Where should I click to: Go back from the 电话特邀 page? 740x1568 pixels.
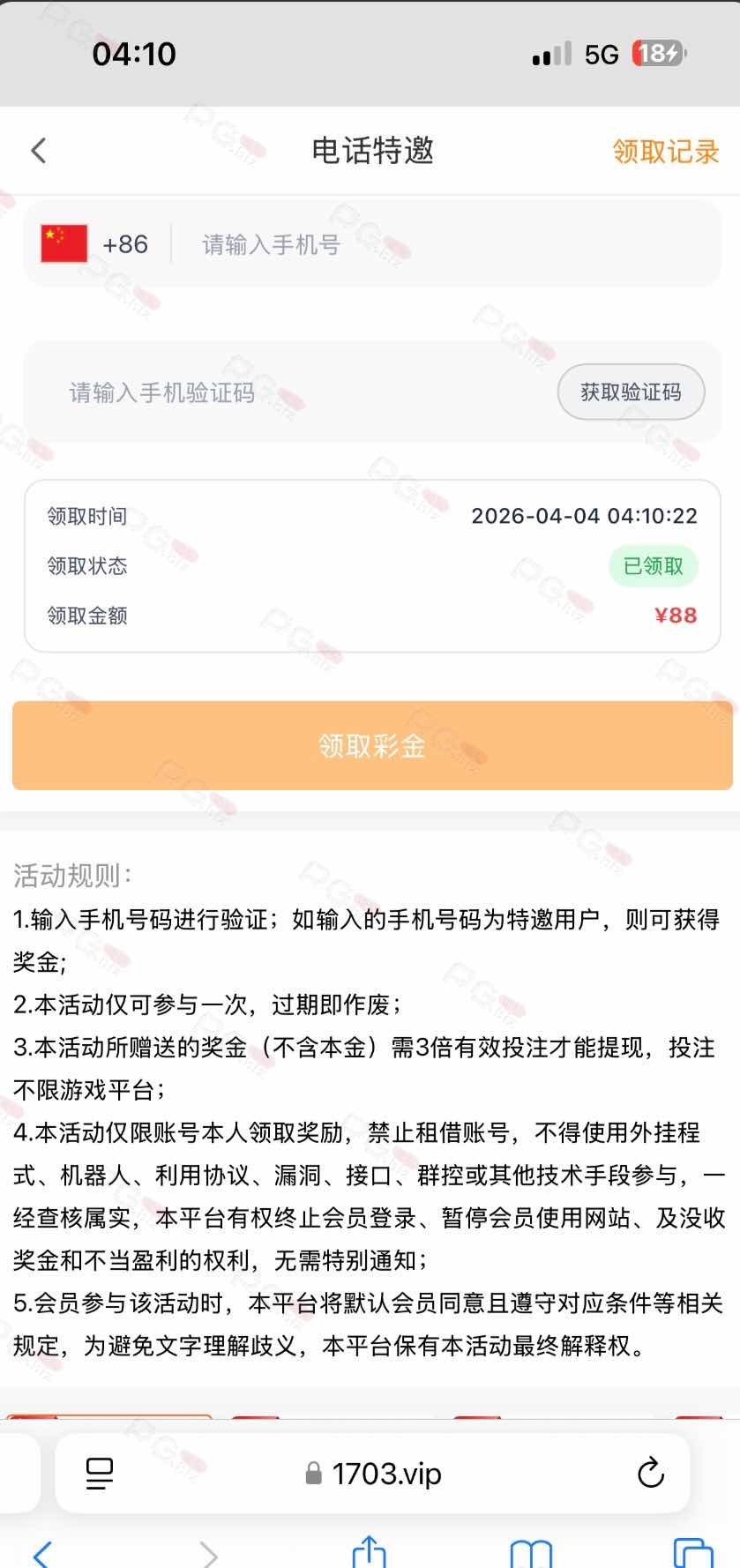point(39,151)
